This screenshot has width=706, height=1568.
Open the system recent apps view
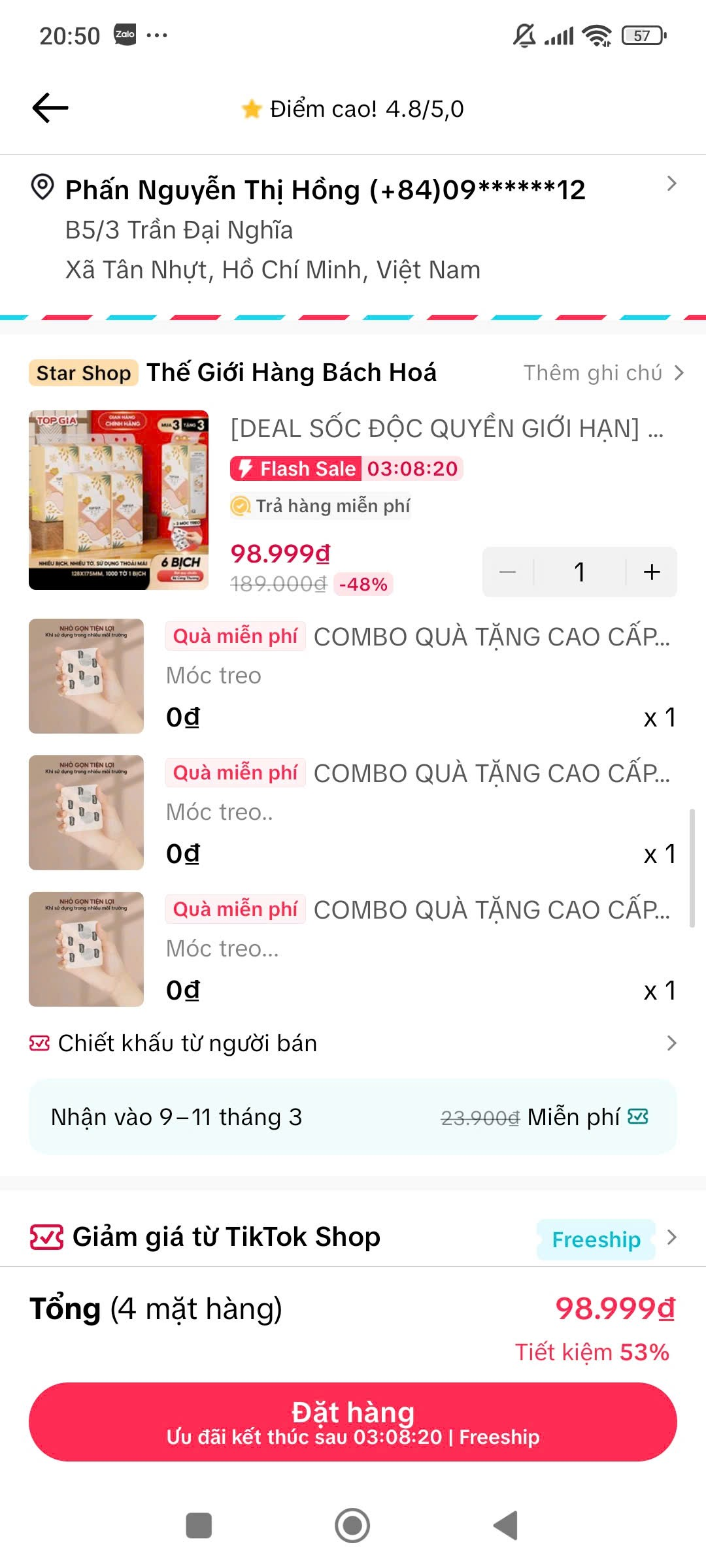coord(199,1526)
